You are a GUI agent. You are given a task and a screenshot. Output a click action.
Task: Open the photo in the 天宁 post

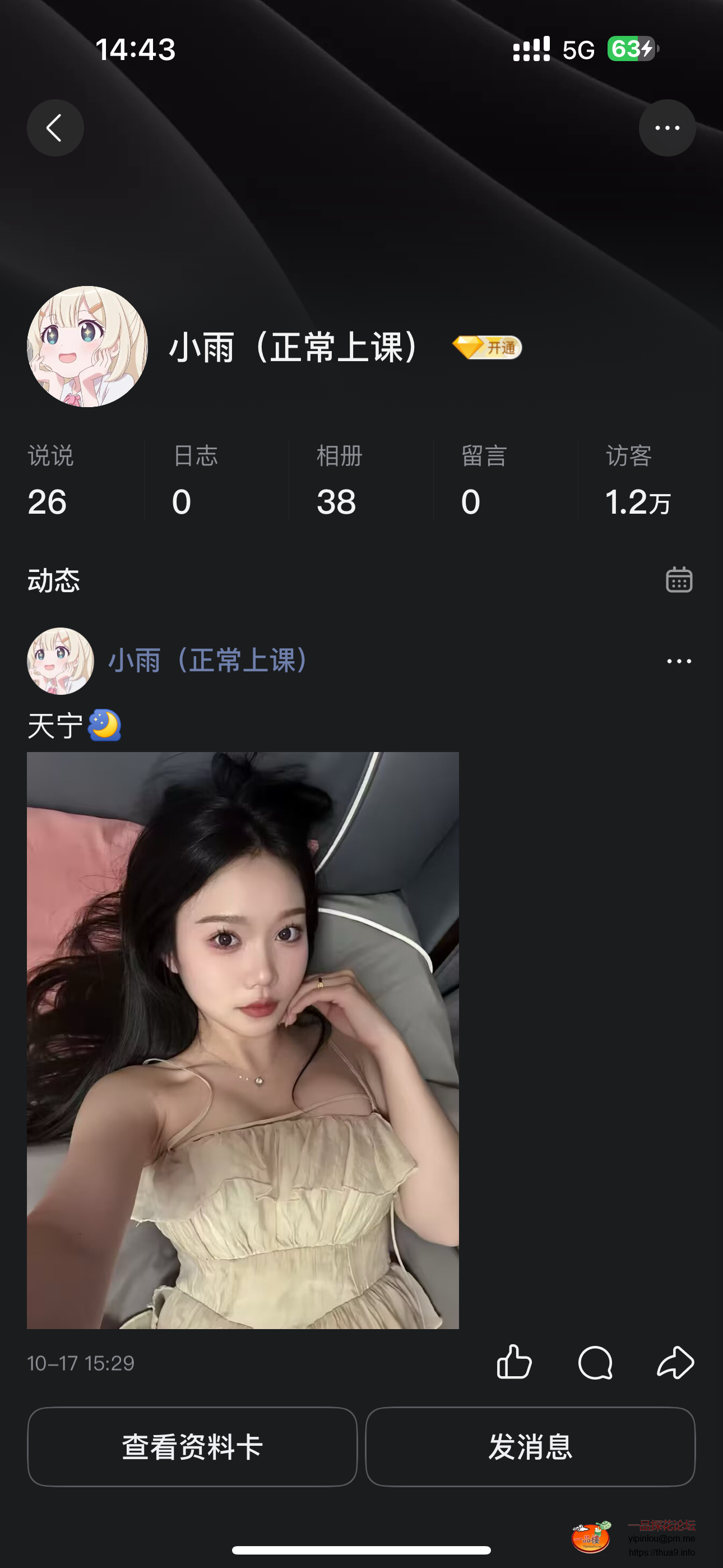click(243, 1040)
